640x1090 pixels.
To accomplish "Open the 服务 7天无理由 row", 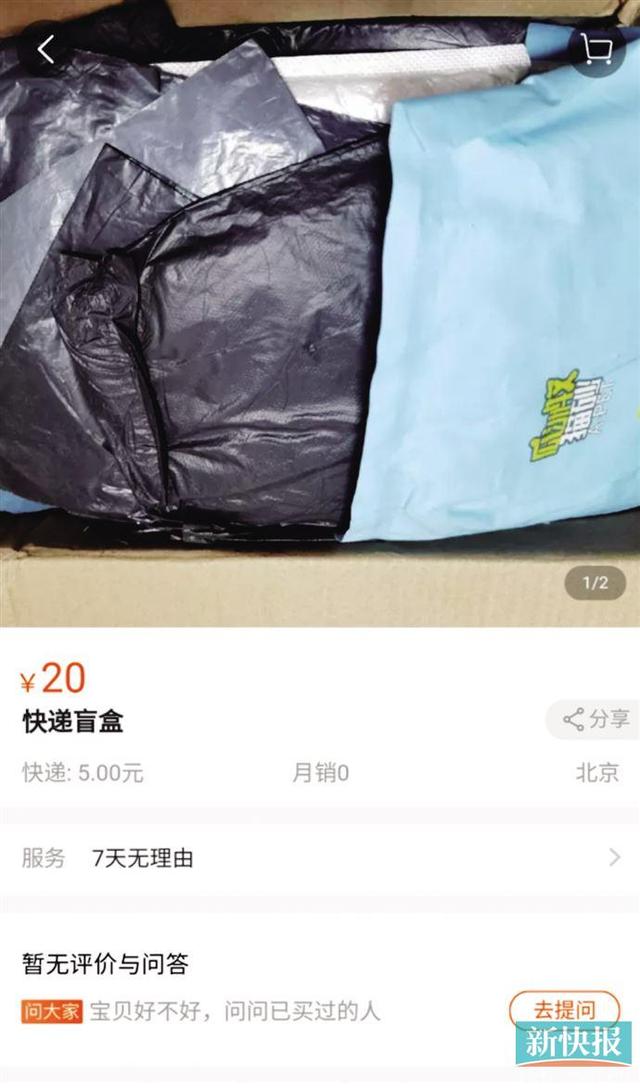I will [x=320, y=858].
